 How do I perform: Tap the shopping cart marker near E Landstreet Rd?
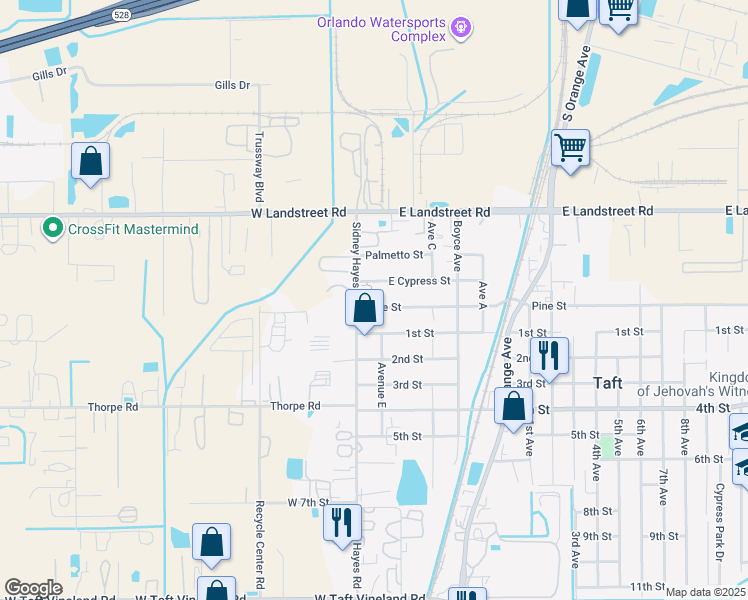click(x=570, y=149)
